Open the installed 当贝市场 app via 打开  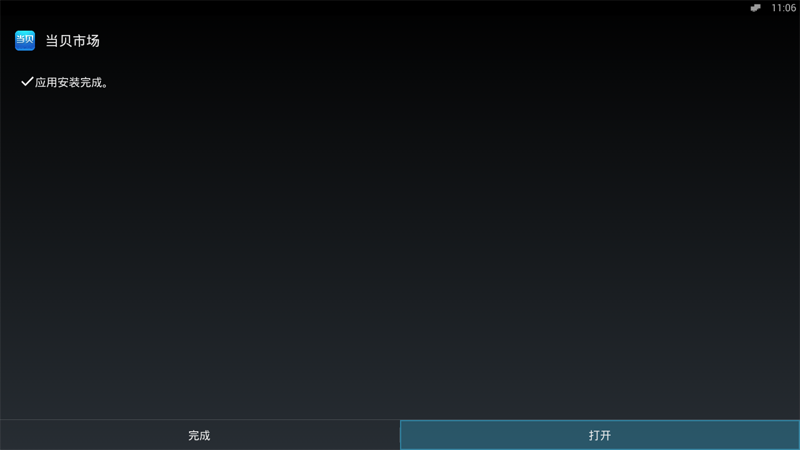[x=600, y=435]
